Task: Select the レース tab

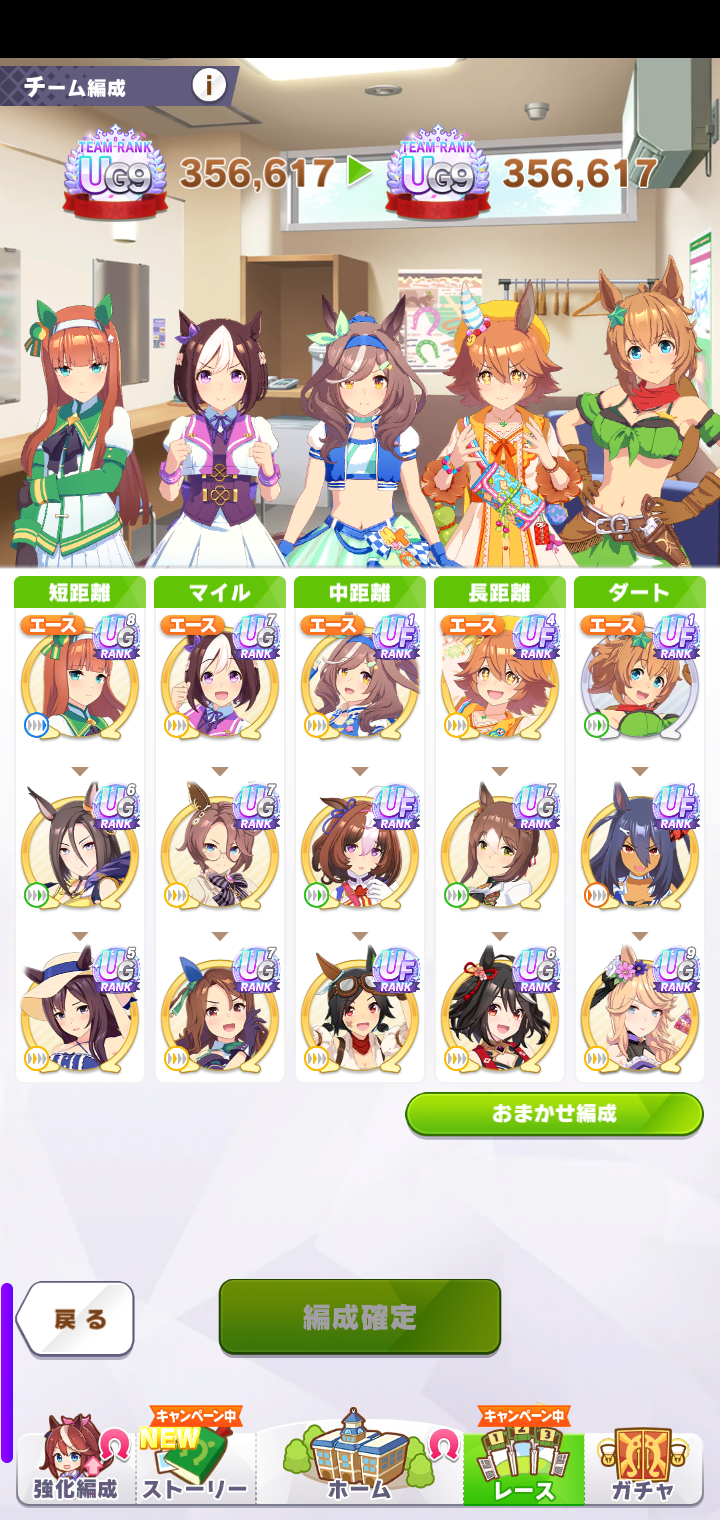Action: 524,1461
